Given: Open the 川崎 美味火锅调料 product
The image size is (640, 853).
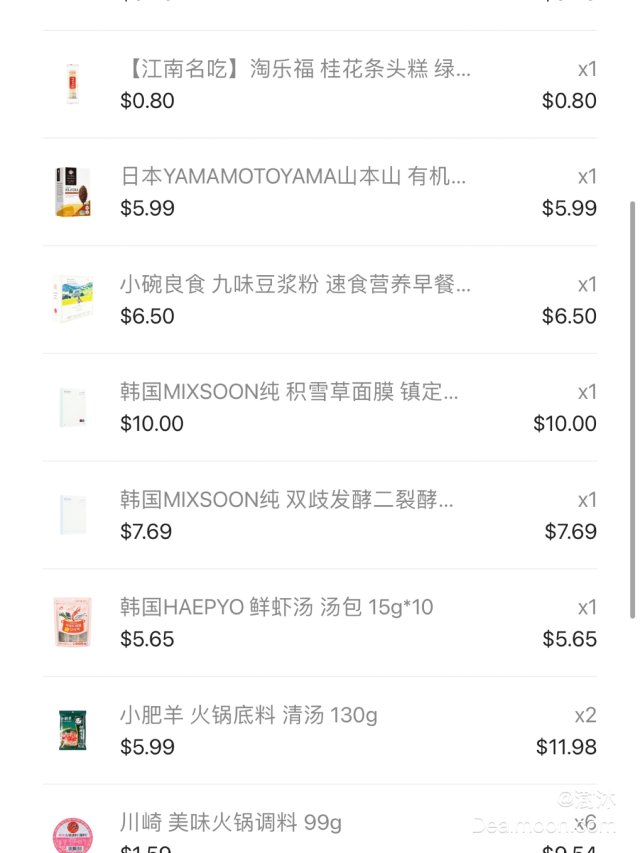Looking at the screenshot, I should [231, 823].
